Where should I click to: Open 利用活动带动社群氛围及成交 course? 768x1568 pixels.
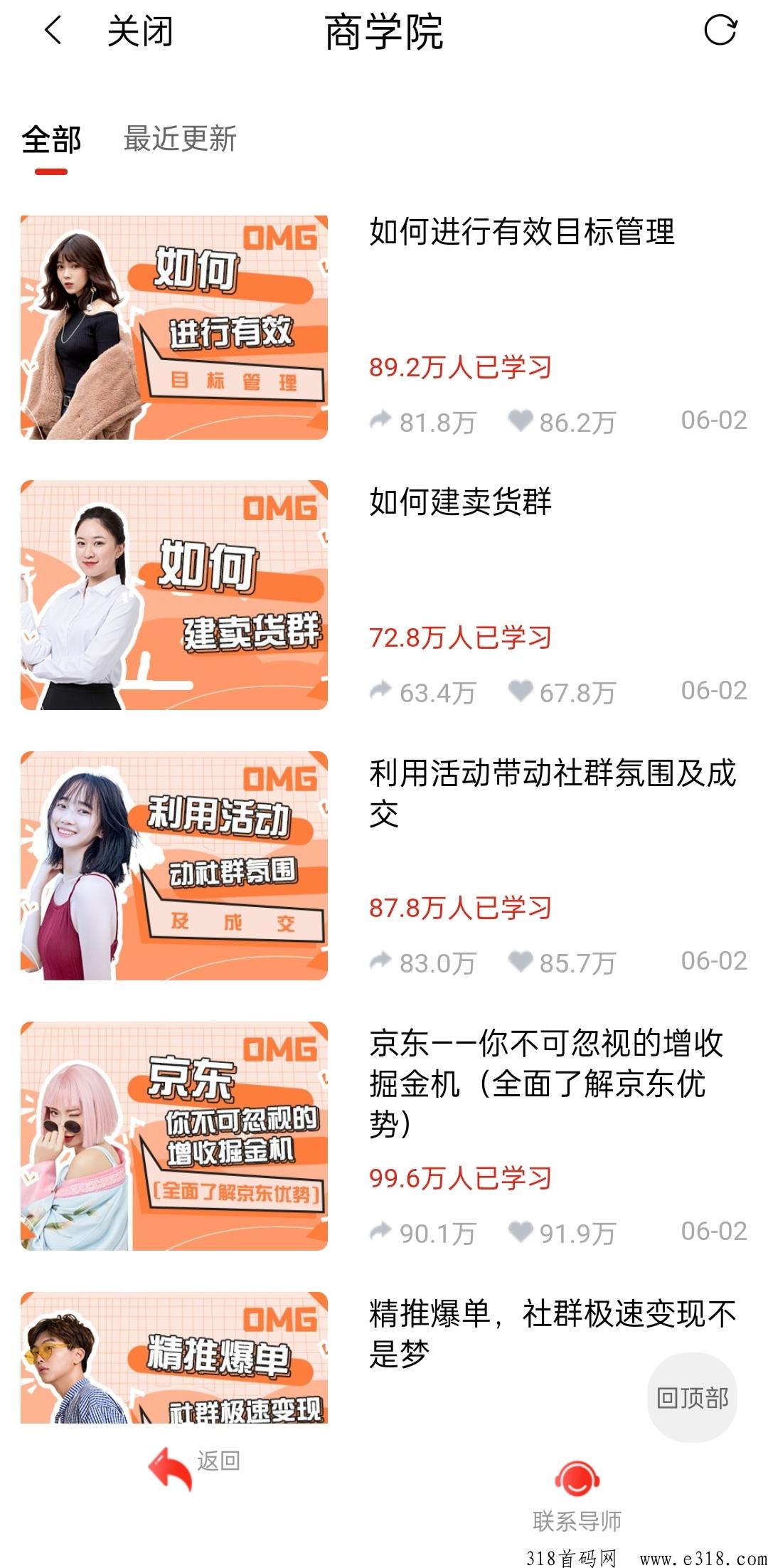(384, 866)
